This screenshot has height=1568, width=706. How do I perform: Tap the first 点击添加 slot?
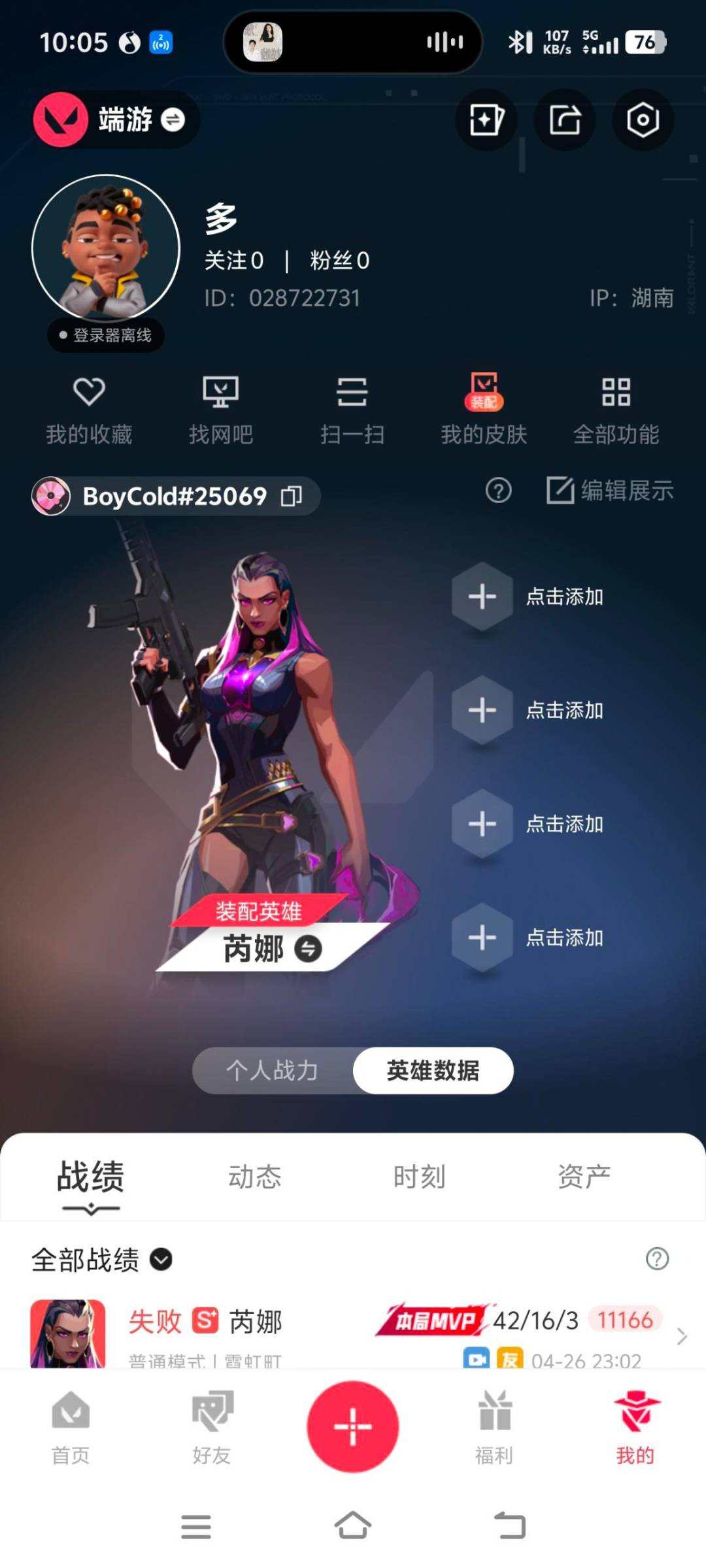click(482, 596)
